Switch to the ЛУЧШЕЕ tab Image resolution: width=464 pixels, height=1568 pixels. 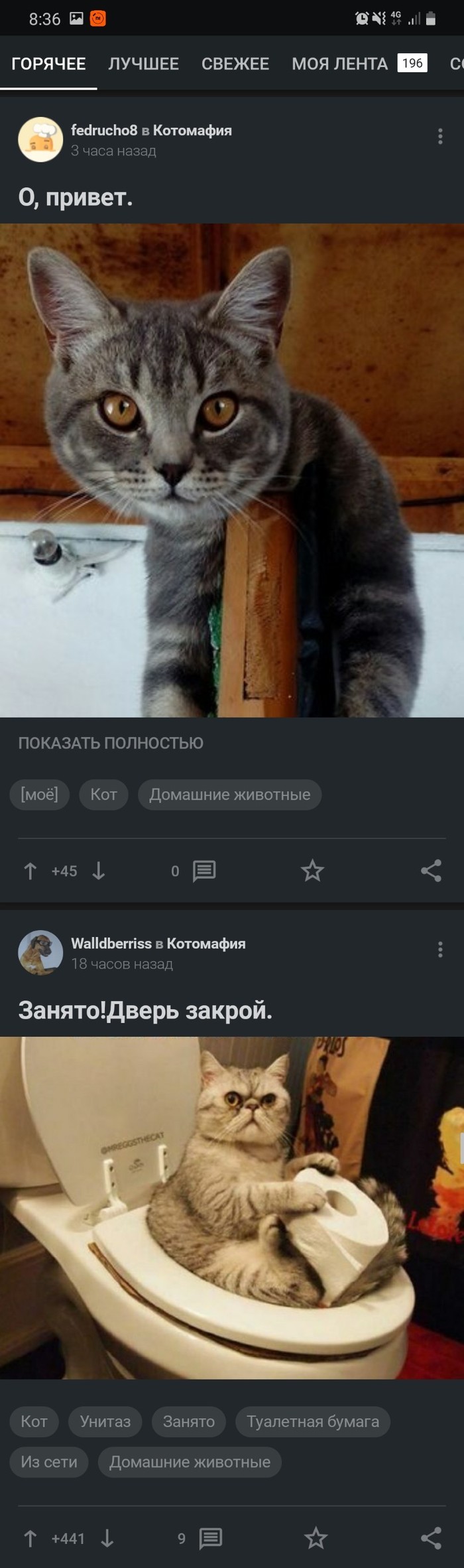click(x=143, y=64)
